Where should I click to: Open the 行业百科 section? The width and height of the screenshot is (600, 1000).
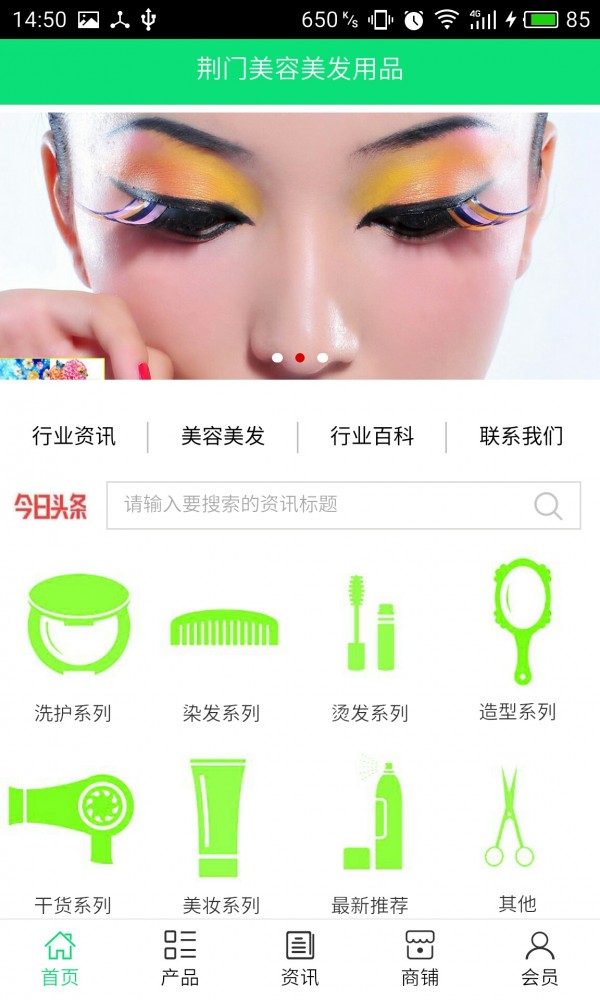pyautogui.click(x=372, y=436)
